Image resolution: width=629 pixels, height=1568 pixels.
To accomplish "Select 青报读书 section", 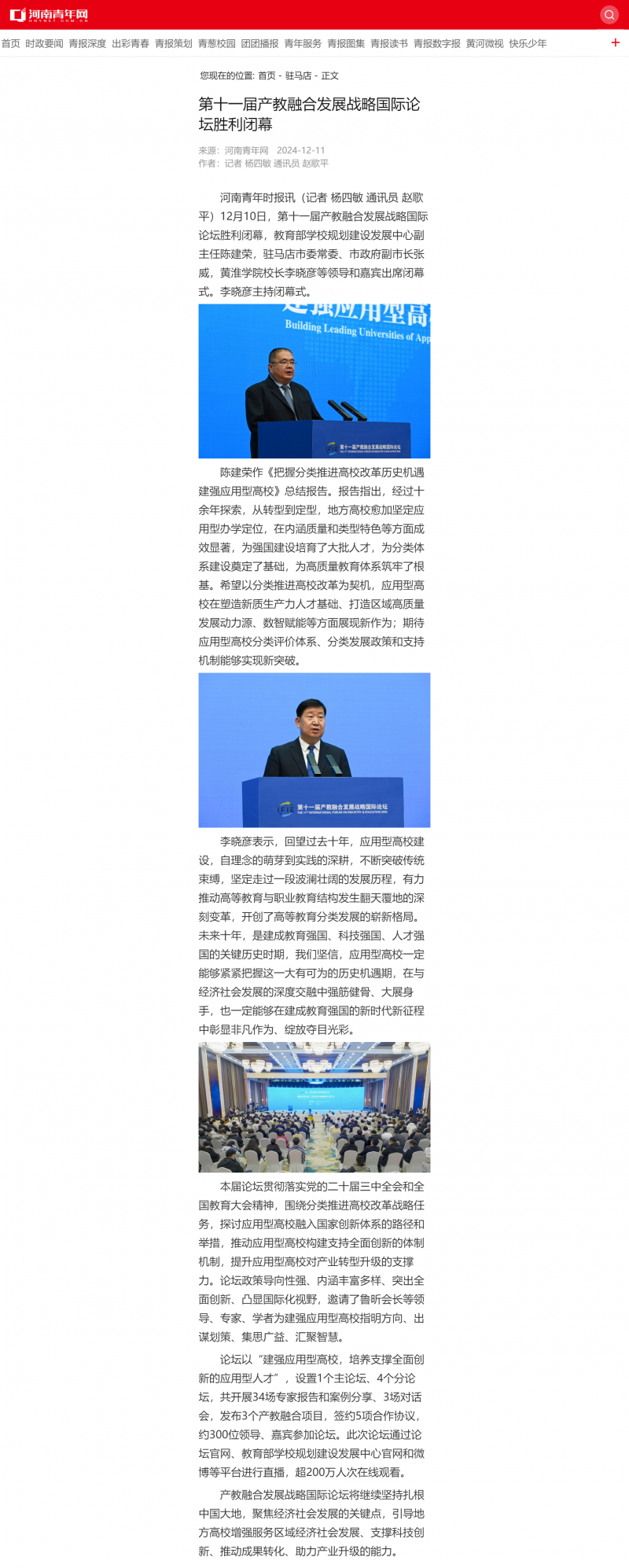I will 389,43.
